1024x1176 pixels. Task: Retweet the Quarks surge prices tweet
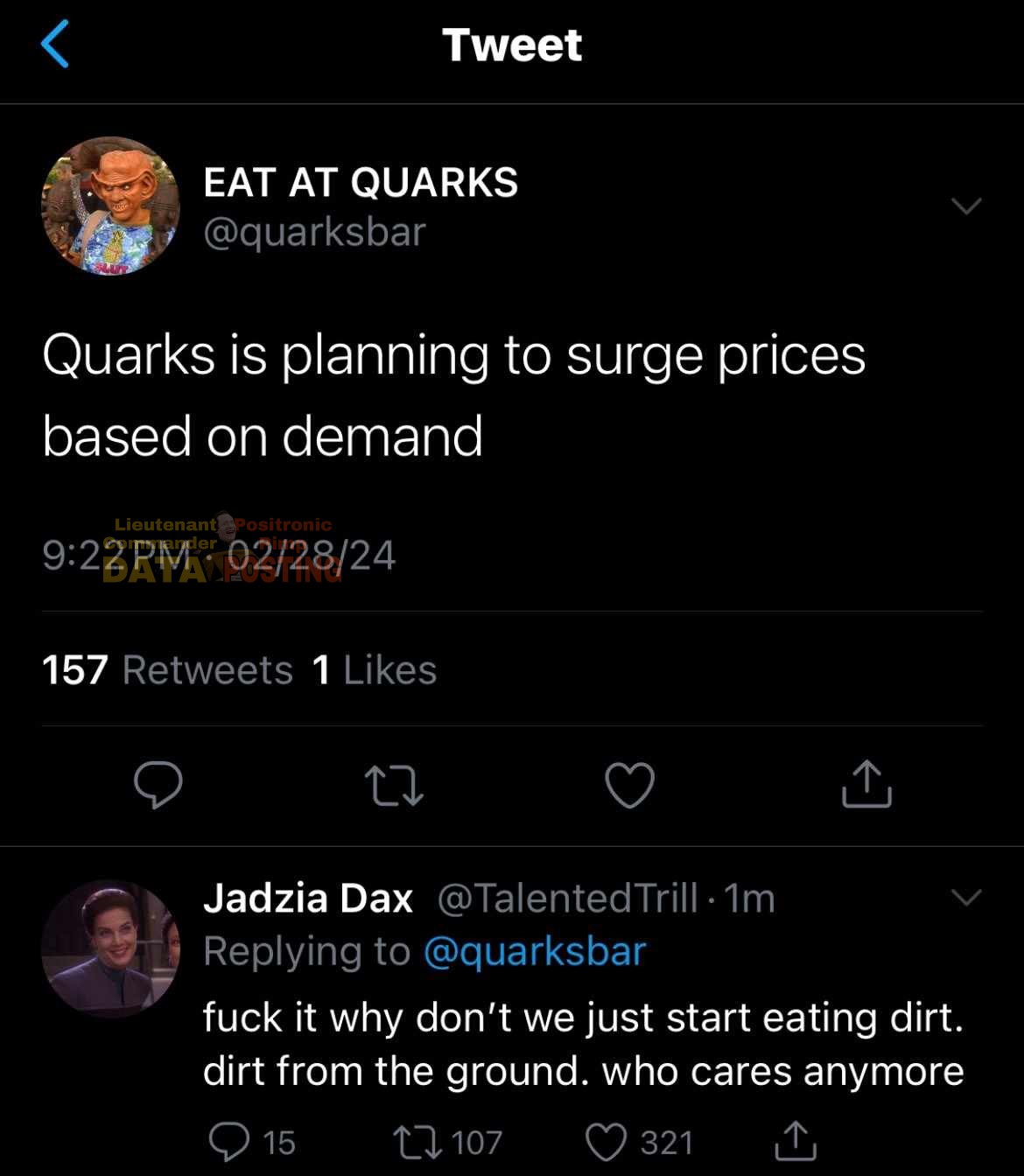394,784
